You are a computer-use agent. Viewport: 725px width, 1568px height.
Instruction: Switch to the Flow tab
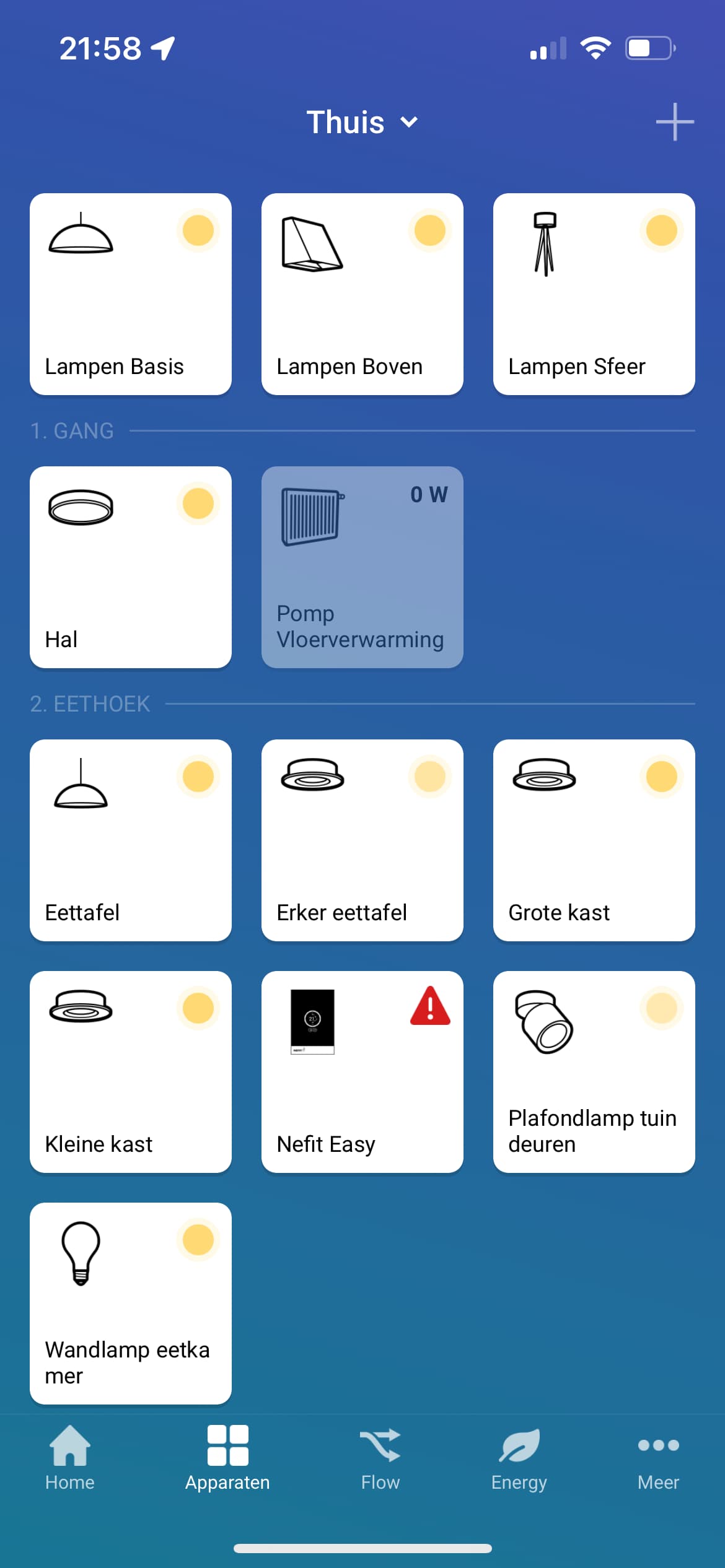click(380, 1458)
